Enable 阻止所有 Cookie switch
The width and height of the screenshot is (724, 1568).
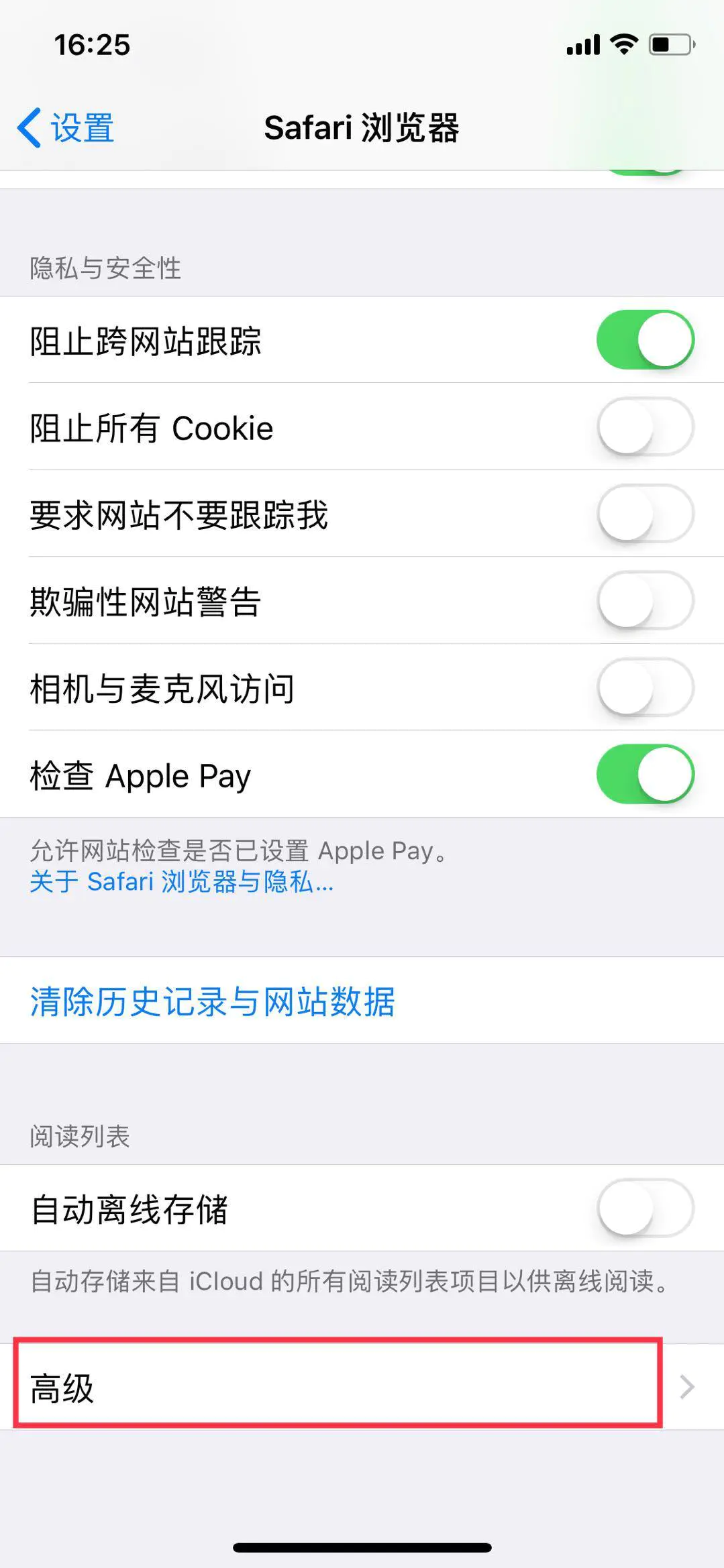[645, 427]
